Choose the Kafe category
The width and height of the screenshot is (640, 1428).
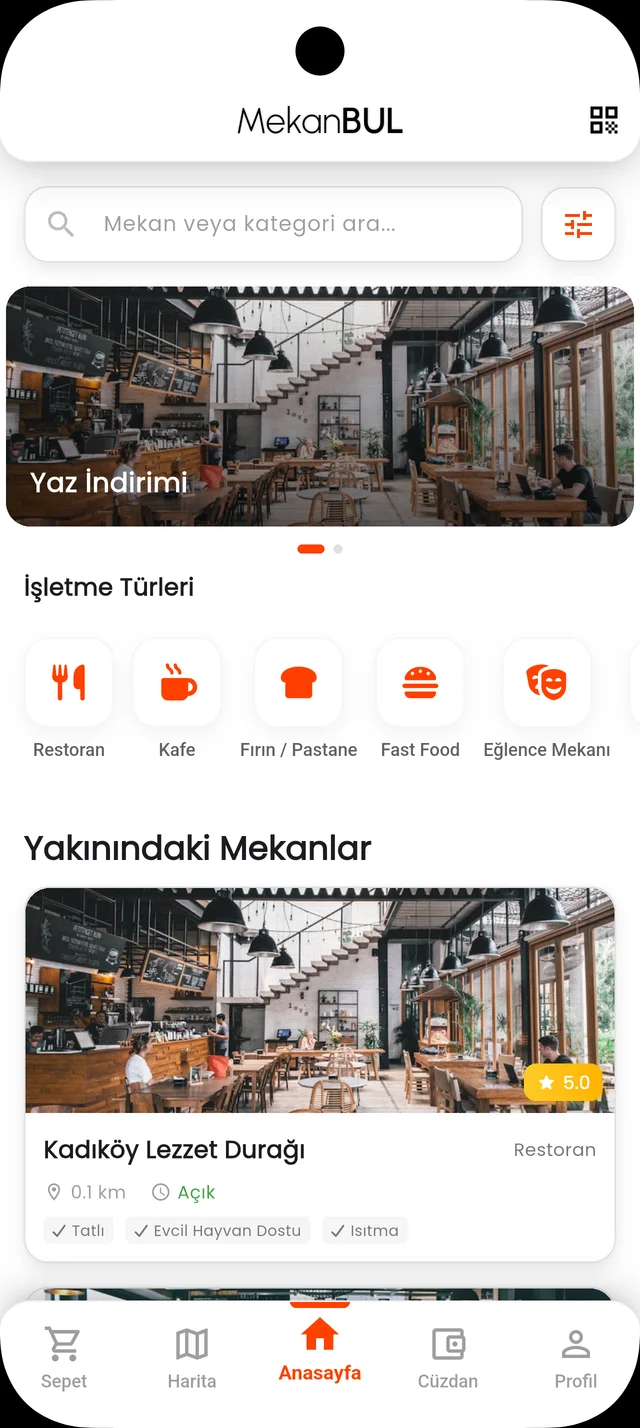177,683
